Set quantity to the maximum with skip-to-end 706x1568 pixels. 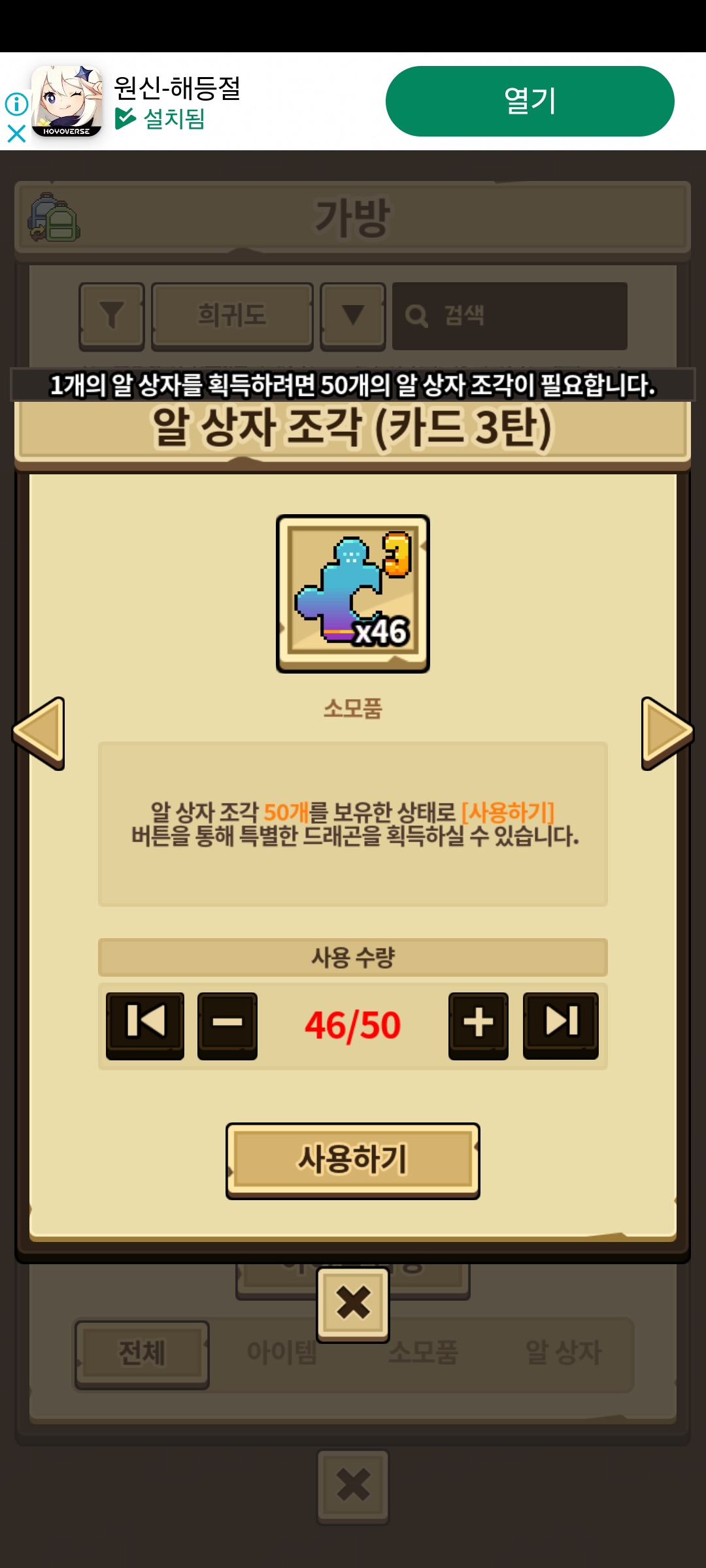point(561,1025)
